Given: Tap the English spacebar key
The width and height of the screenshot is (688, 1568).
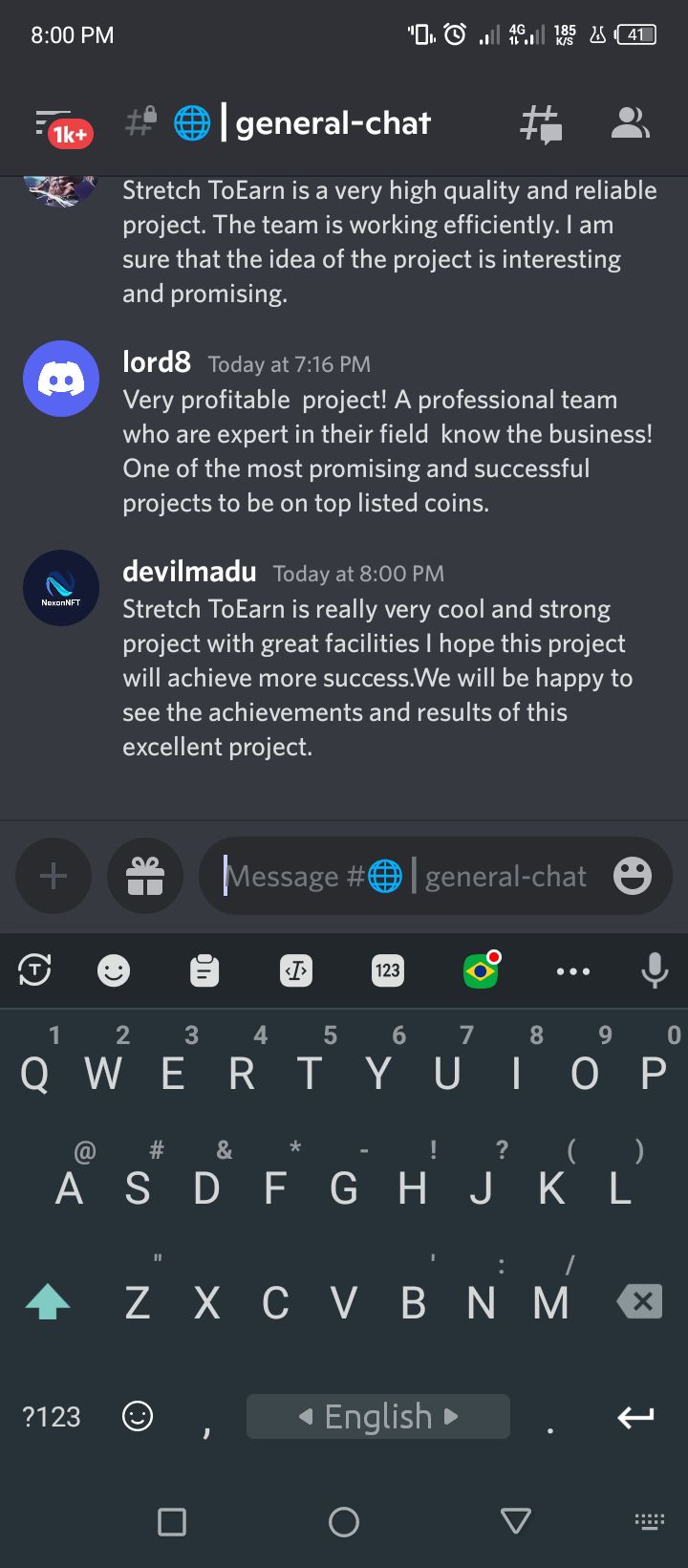Looking at the screenshot, I should [x=378, y=1416].
